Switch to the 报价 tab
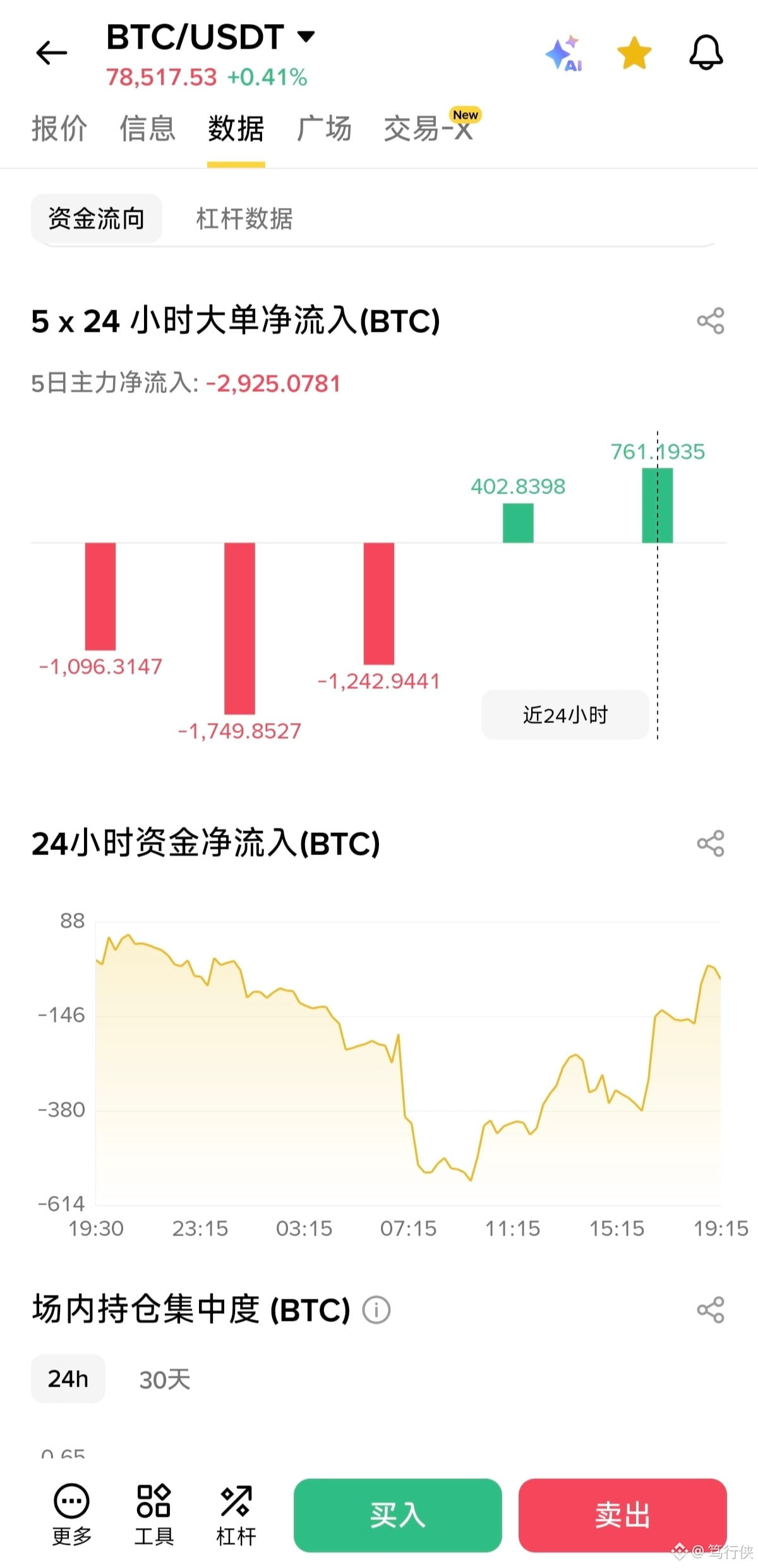The width and height of the screenshot is (758, 1568). (x=59, y=129)
